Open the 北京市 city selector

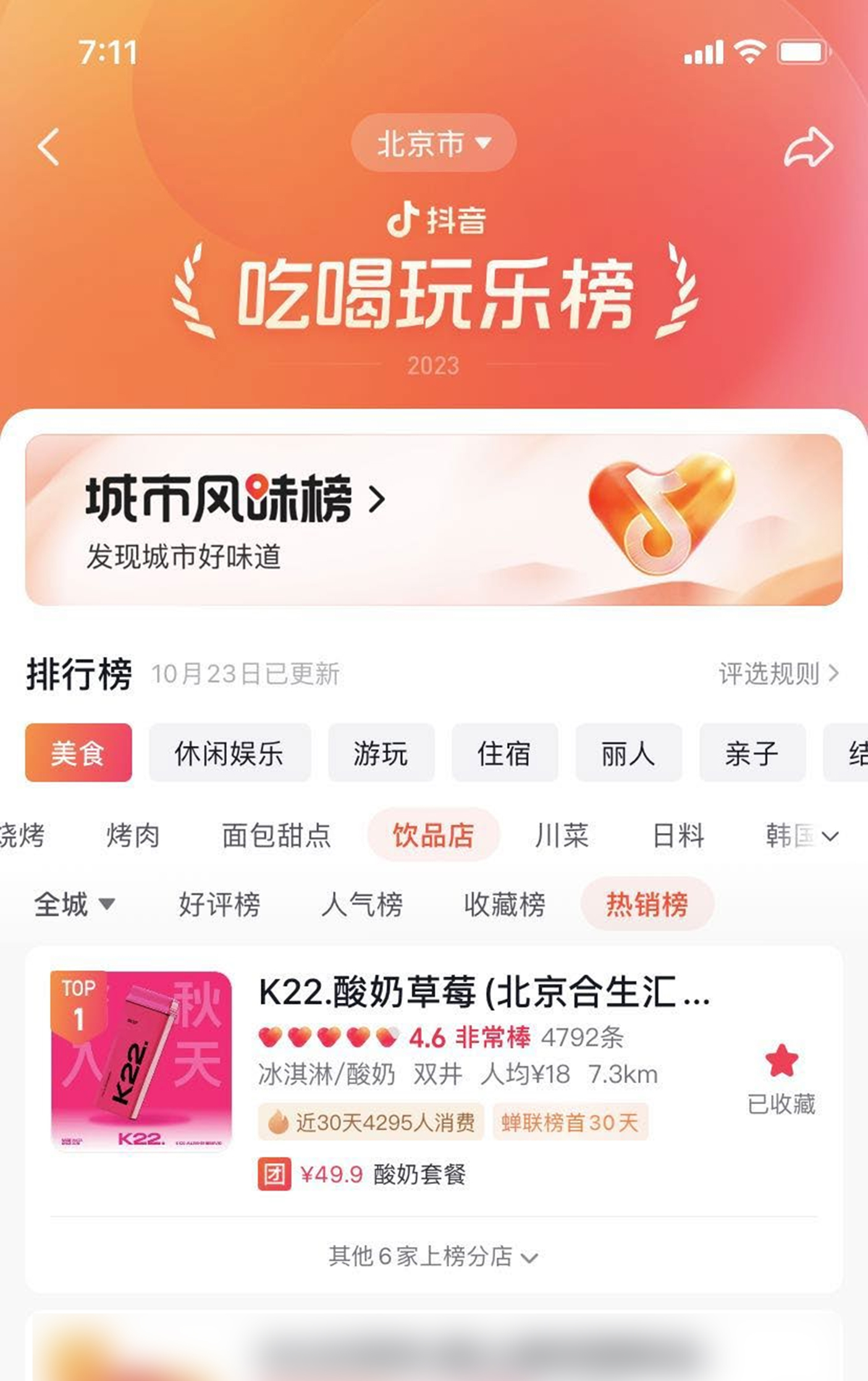tap(433, 143)
